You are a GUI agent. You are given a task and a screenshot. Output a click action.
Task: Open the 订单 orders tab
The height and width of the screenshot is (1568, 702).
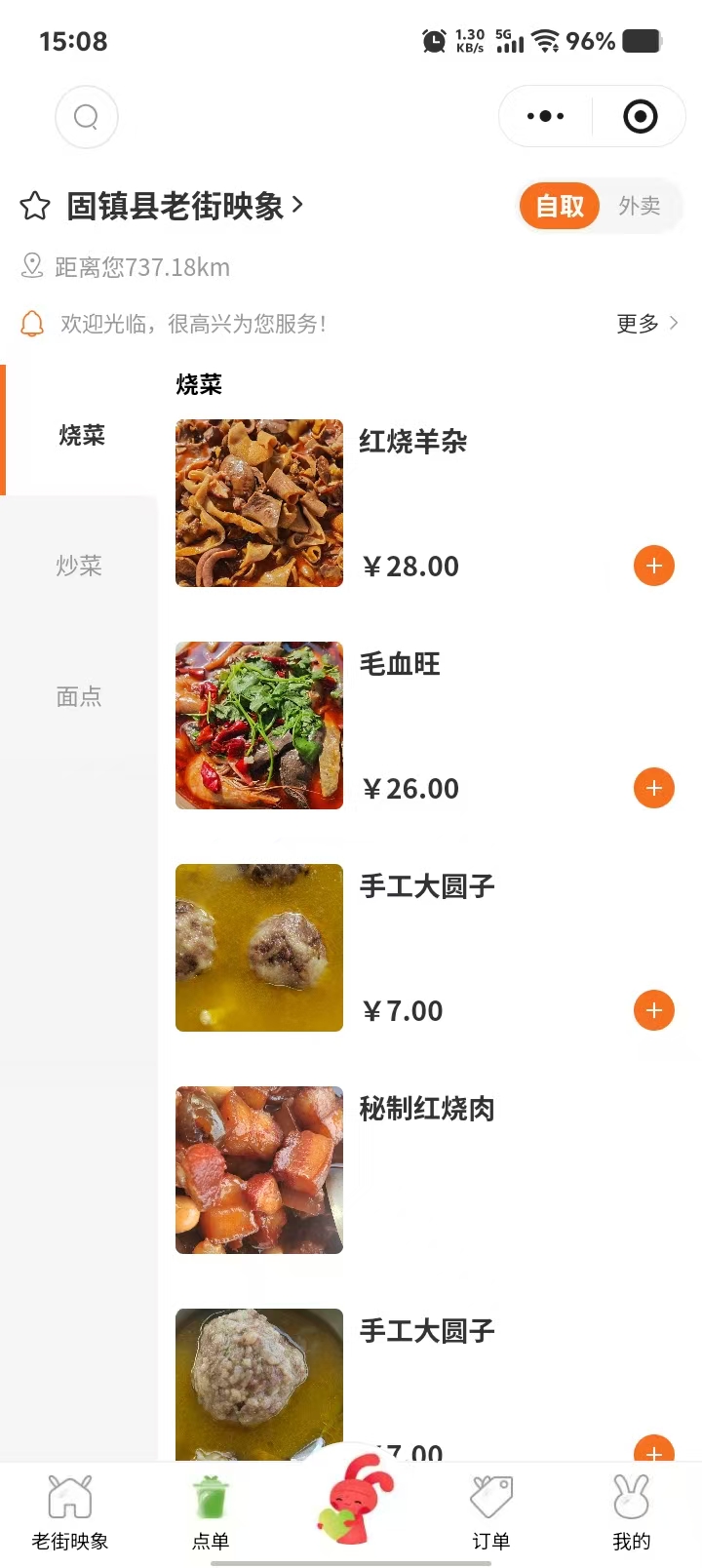click(x=491, y=1511)
